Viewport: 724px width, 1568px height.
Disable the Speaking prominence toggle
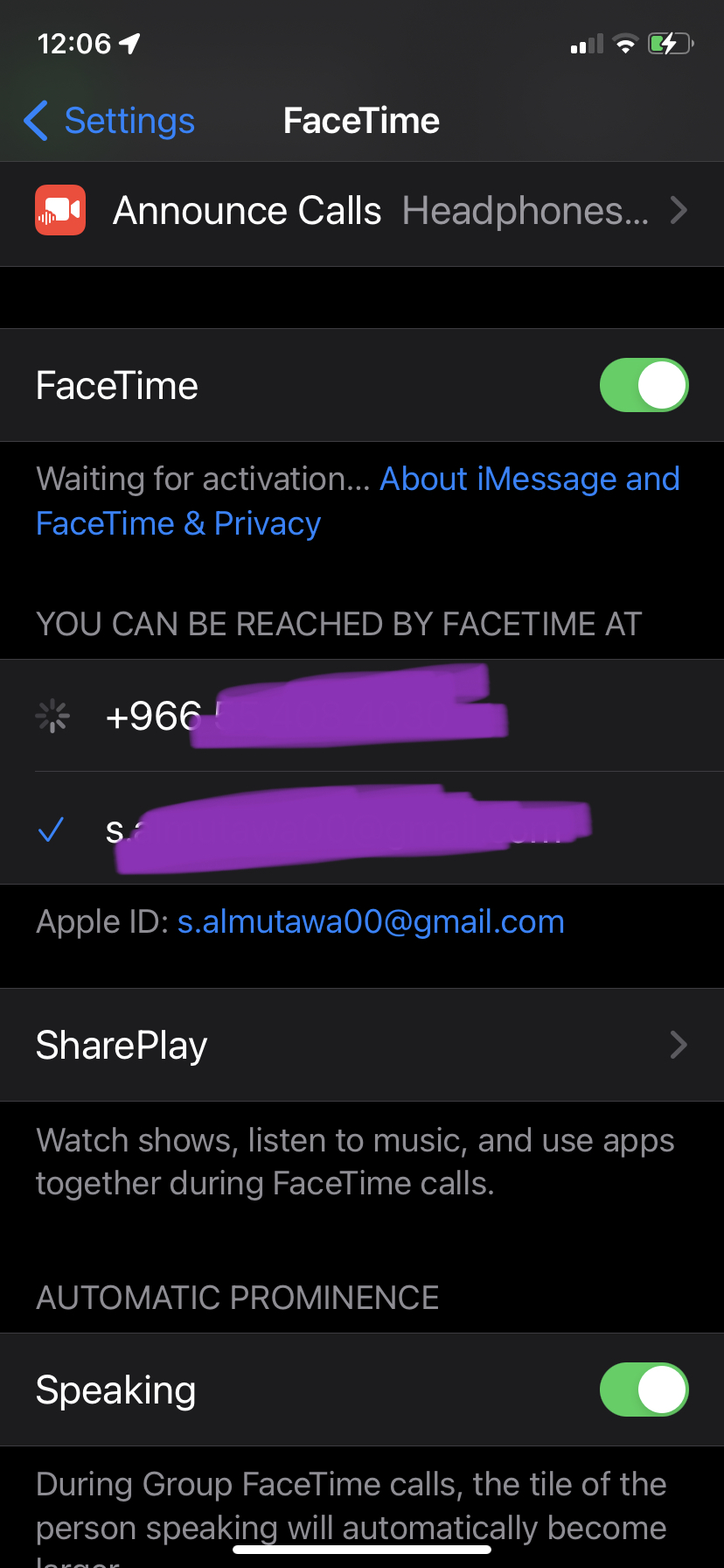(644, 1389)
